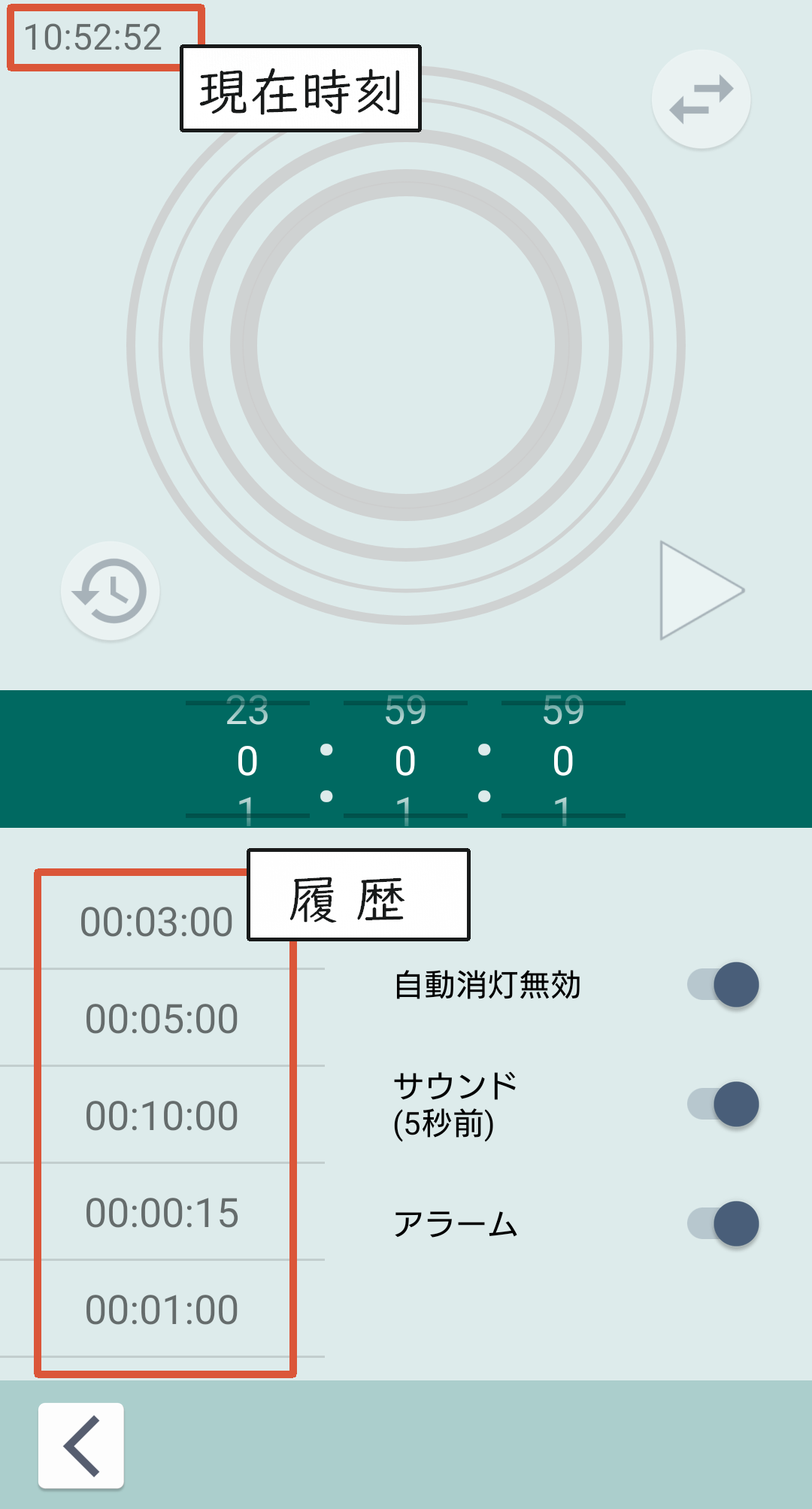
Task: Turn off the サウンド (5秒前) switch
Action: point(723,1104)
